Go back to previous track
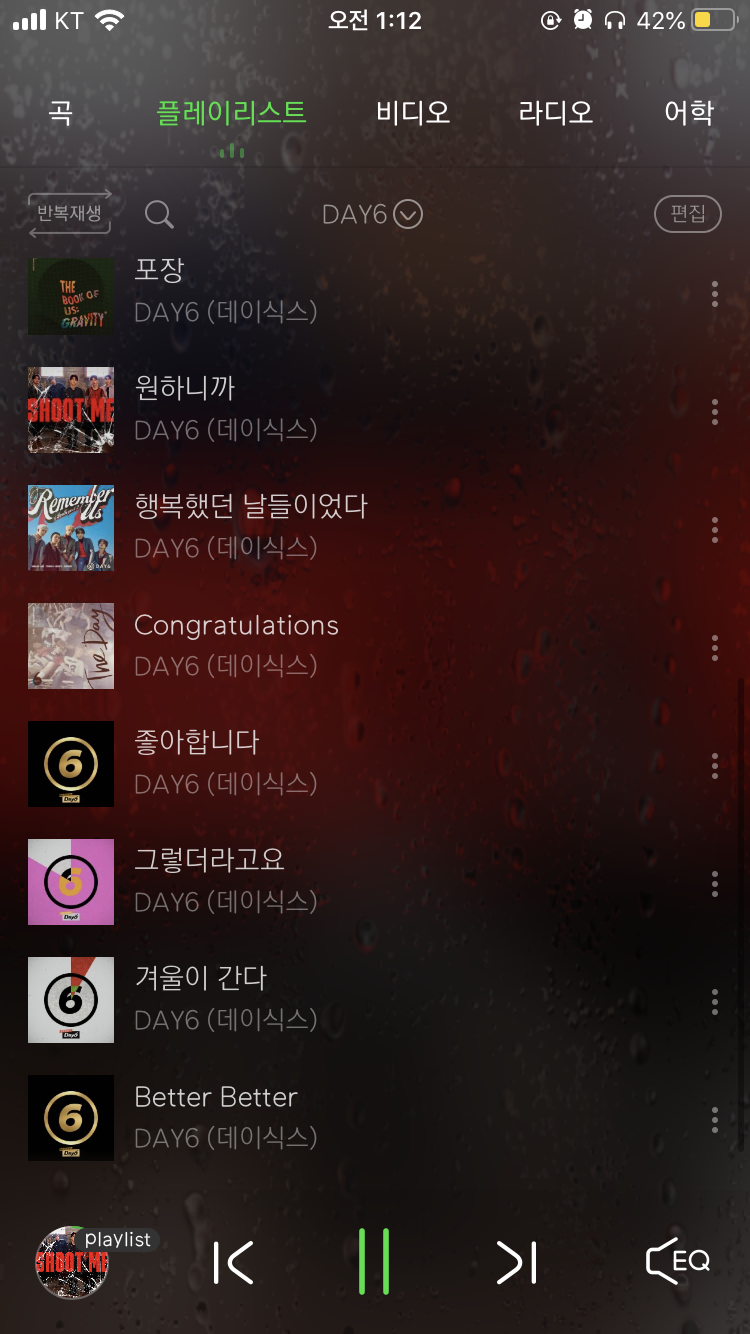Screen dimensions: 750x1334 click(x=233, y=1262)
